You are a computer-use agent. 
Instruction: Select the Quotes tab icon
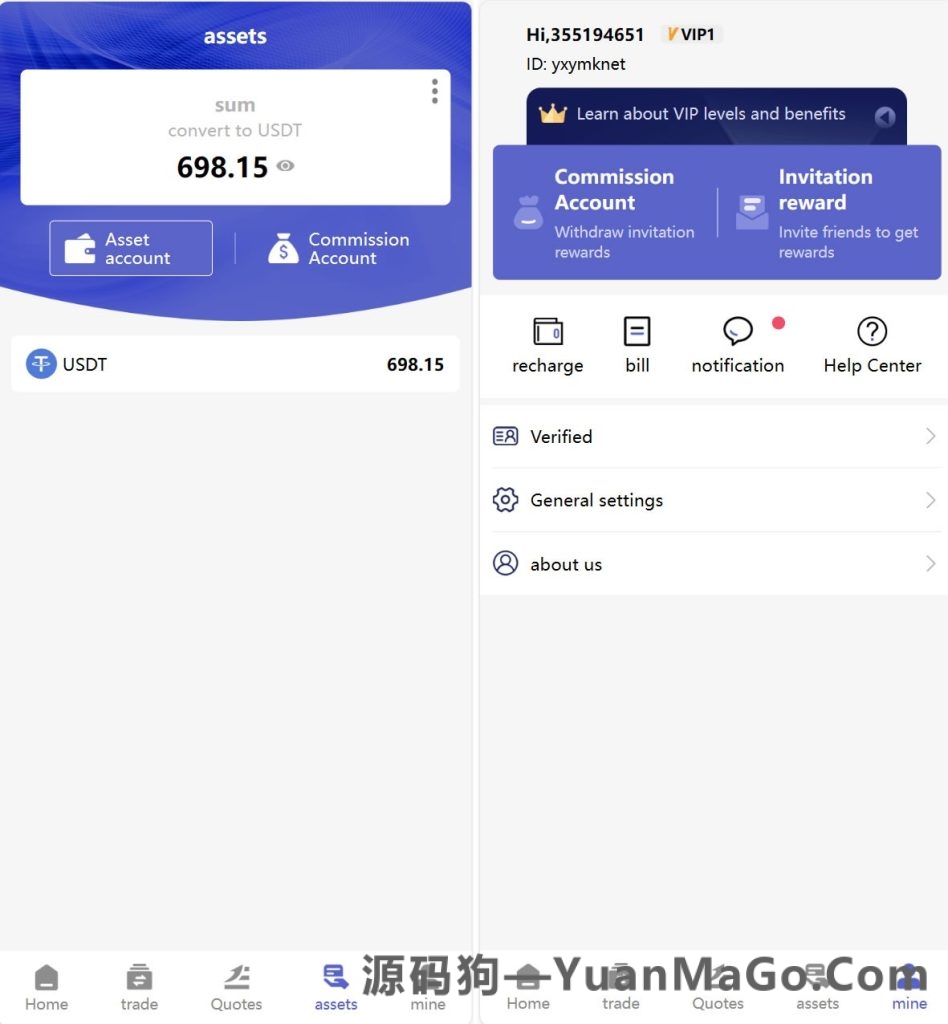[236, 978]
